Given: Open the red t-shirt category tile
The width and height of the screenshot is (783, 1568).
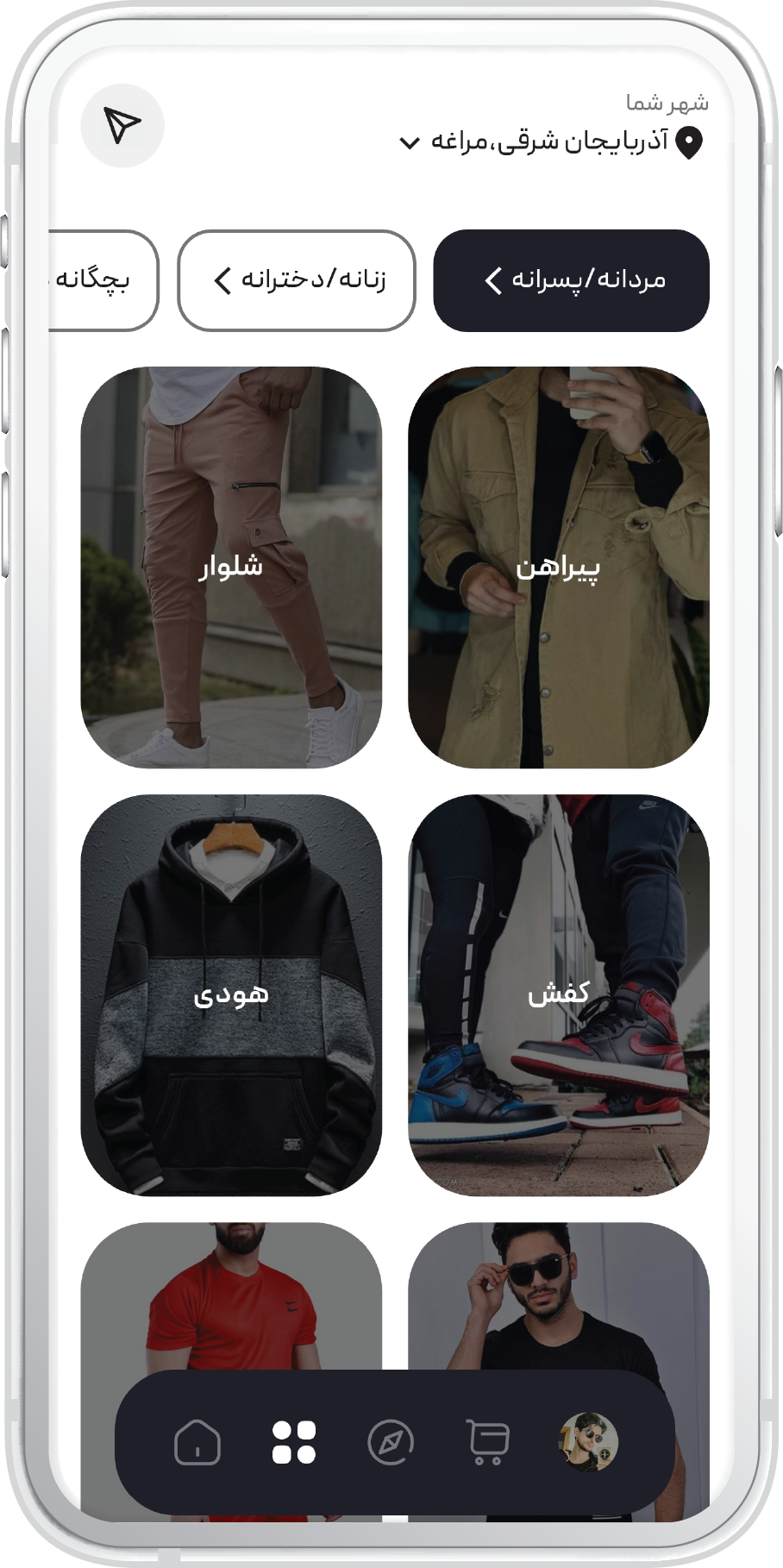Looking at the screenshot, I should click(231, 1294).
